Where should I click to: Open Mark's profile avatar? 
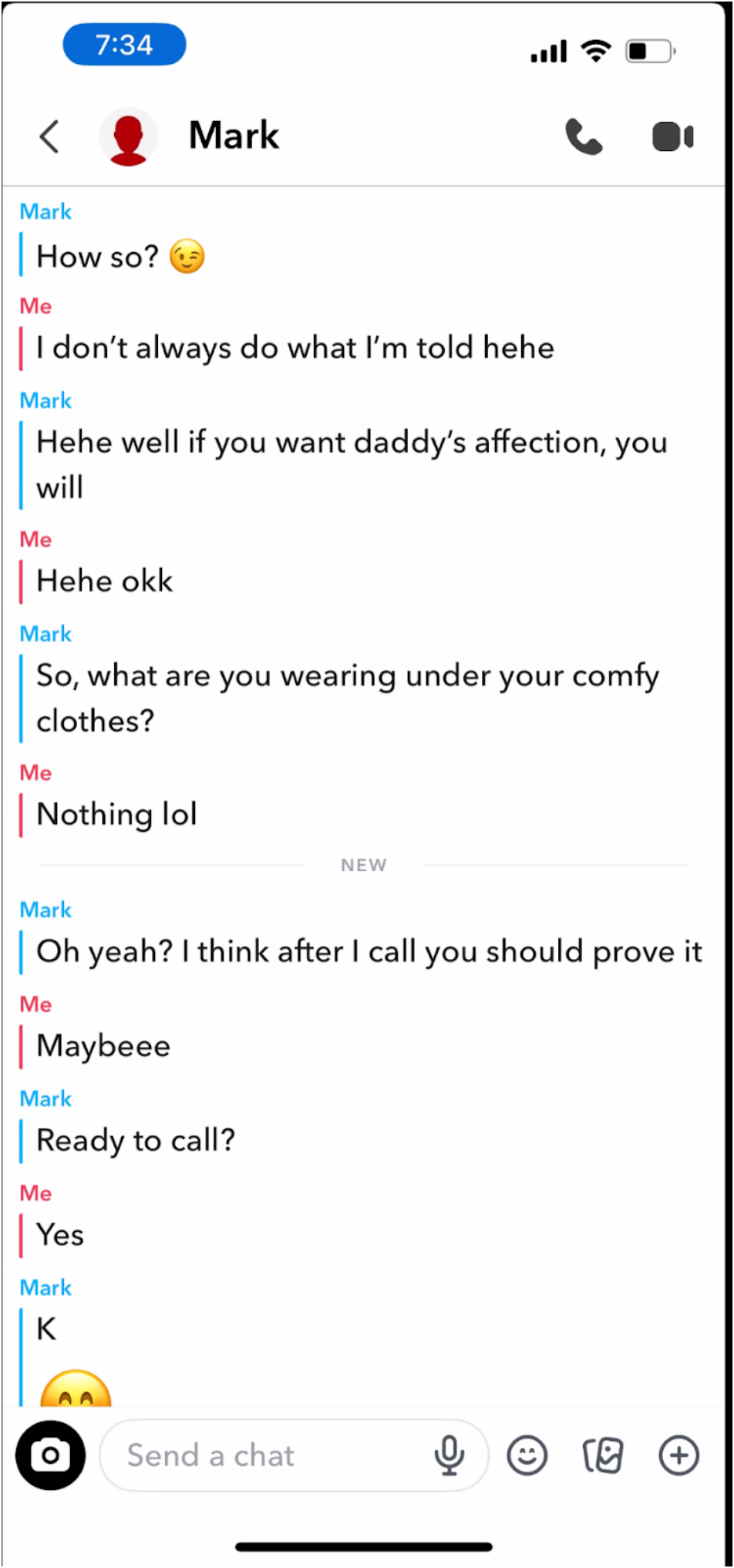[128, 137]
